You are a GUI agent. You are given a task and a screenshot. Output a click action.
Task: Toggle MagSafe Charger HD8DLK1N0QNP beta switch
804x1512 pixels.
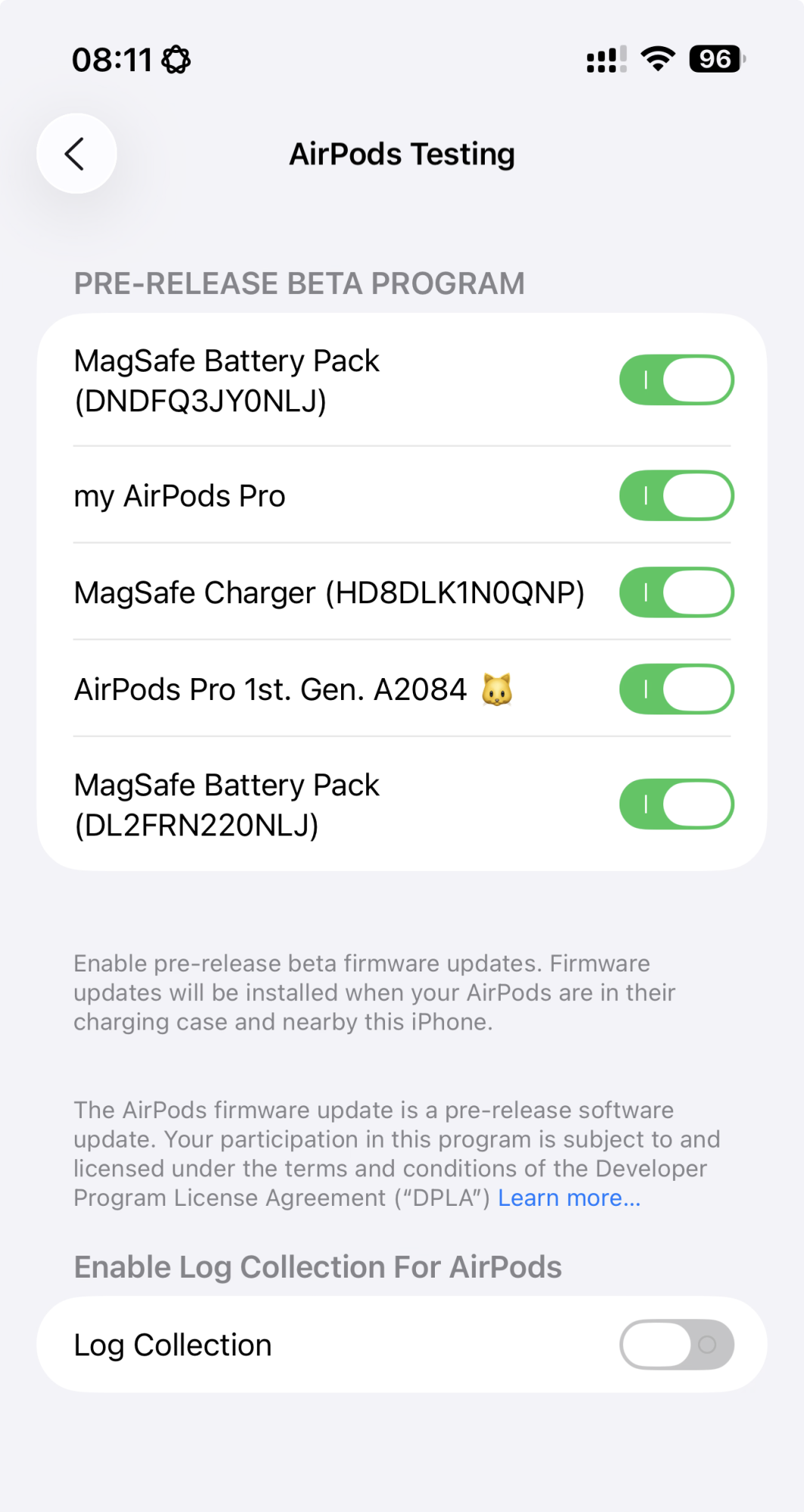[x=676, y=593]
